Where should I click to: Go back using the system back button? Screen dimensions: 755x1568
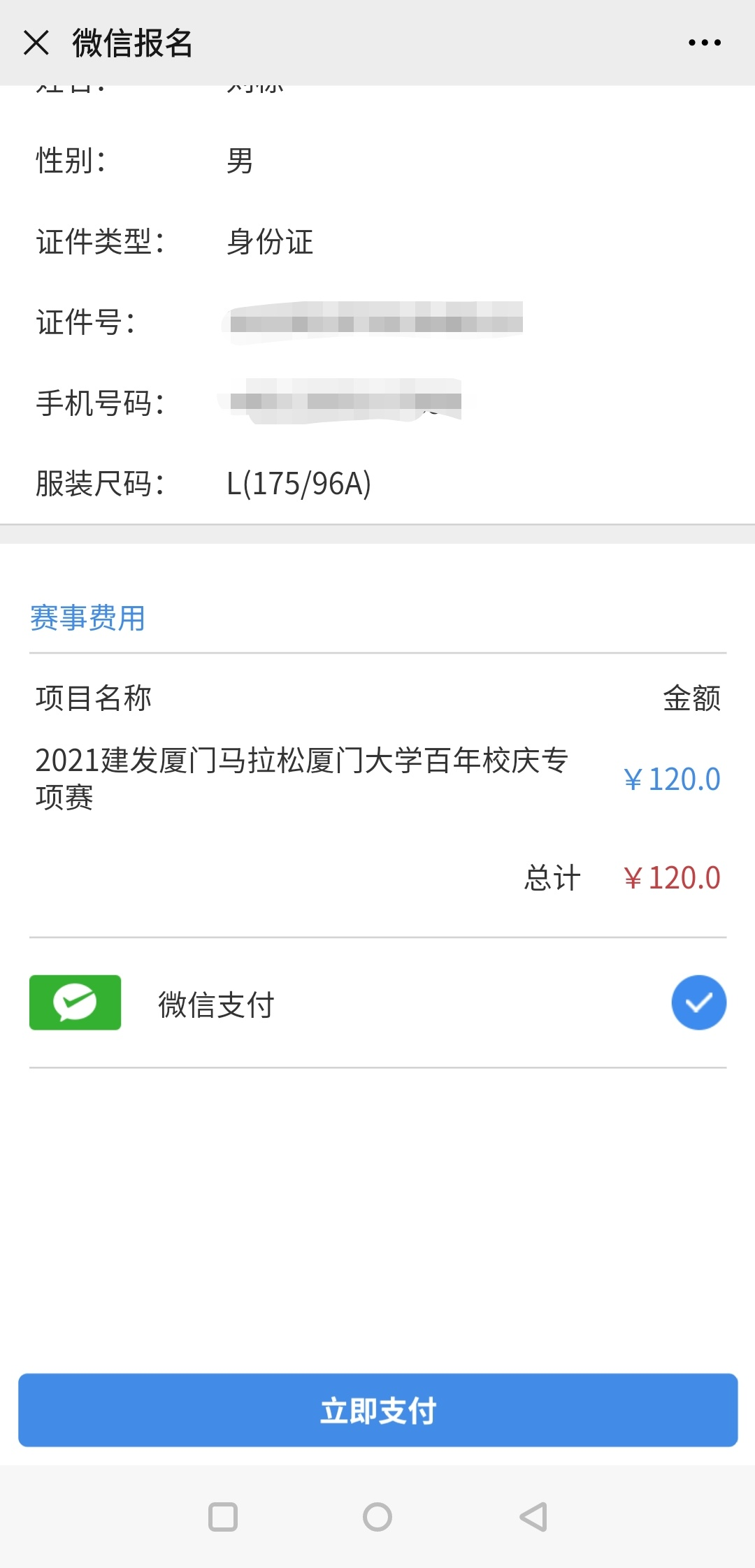click(x=533, y=1517)
